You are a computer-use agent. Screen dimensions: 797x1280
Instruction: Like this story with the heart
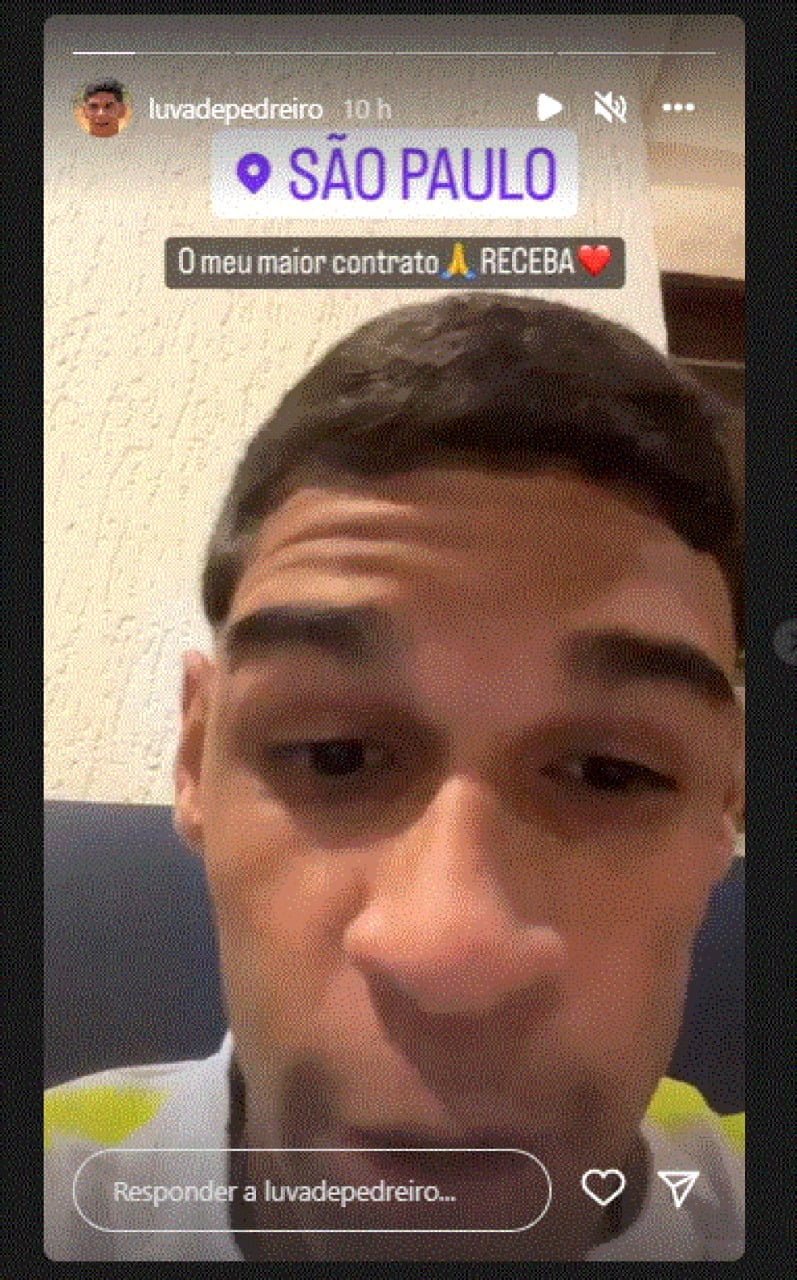pyautogui.click(x=603, y=1187)
